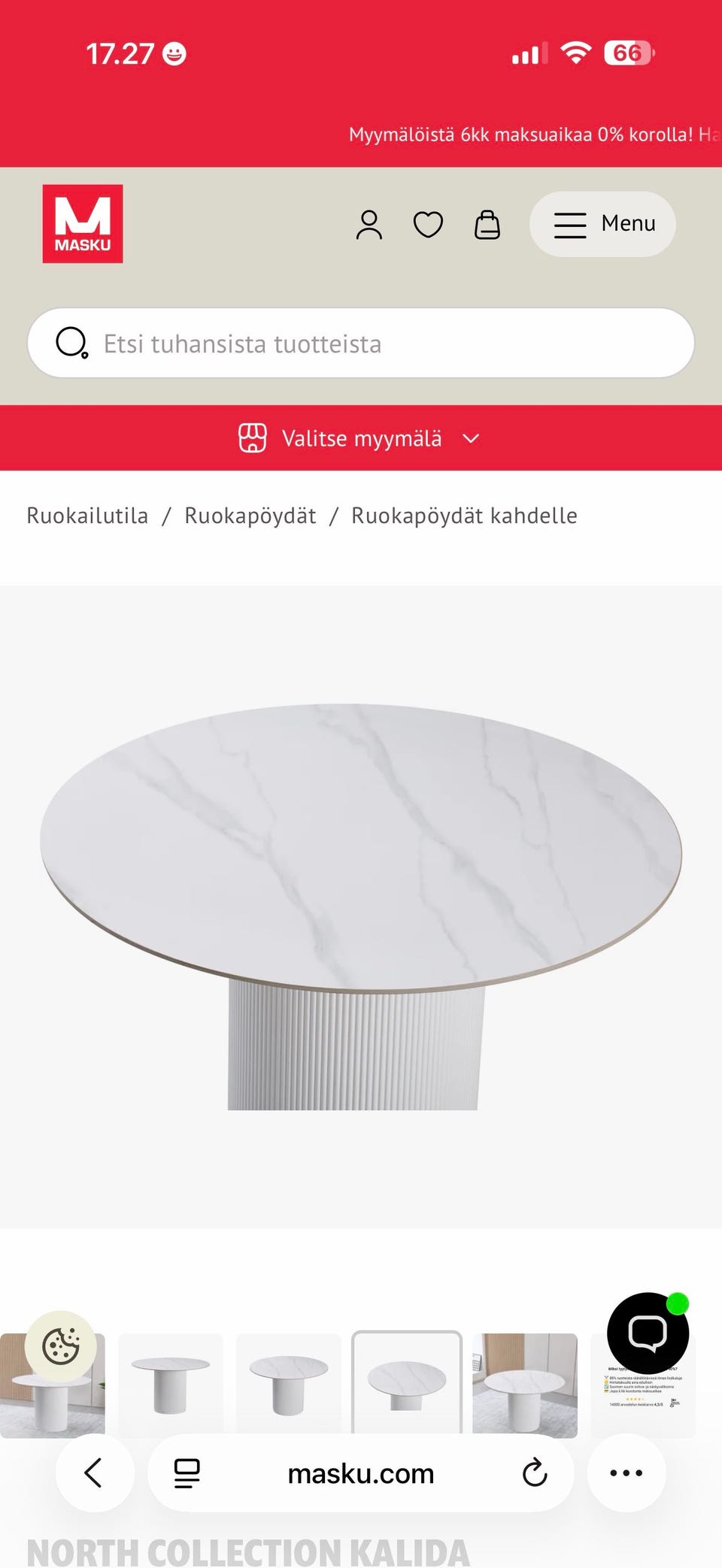
Task: Start a chat with the support bubble
Action: click(x=648, y=1333)
